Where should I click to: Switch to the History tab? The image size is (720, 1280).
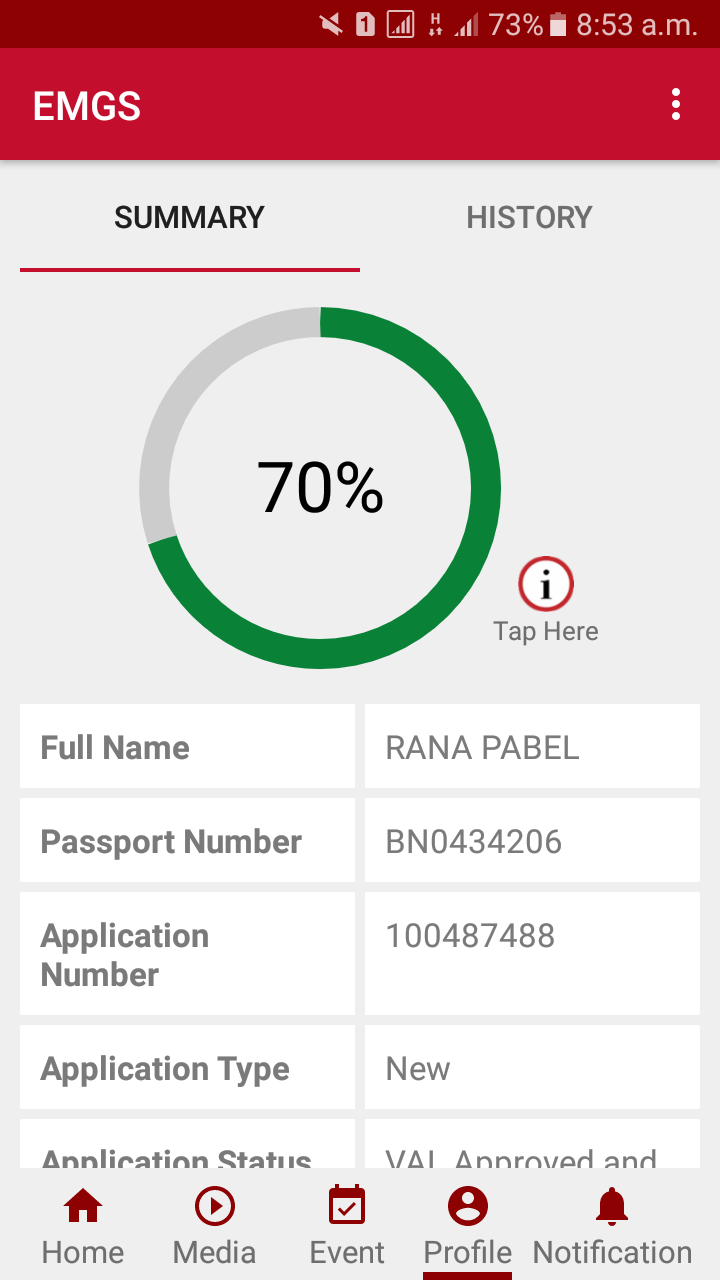[529, 218]
